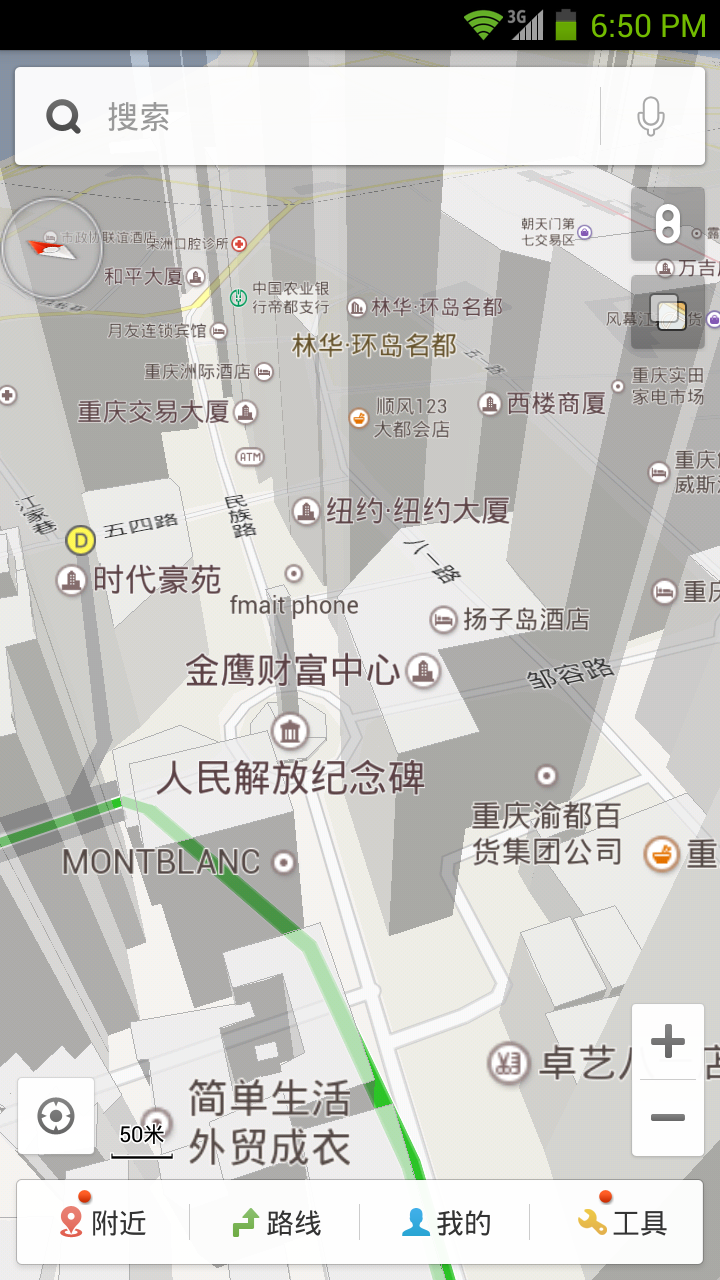Center map on my current location
Image resolution: width=720 pixels, height=1280 pixels.
tap(56, 1115)
